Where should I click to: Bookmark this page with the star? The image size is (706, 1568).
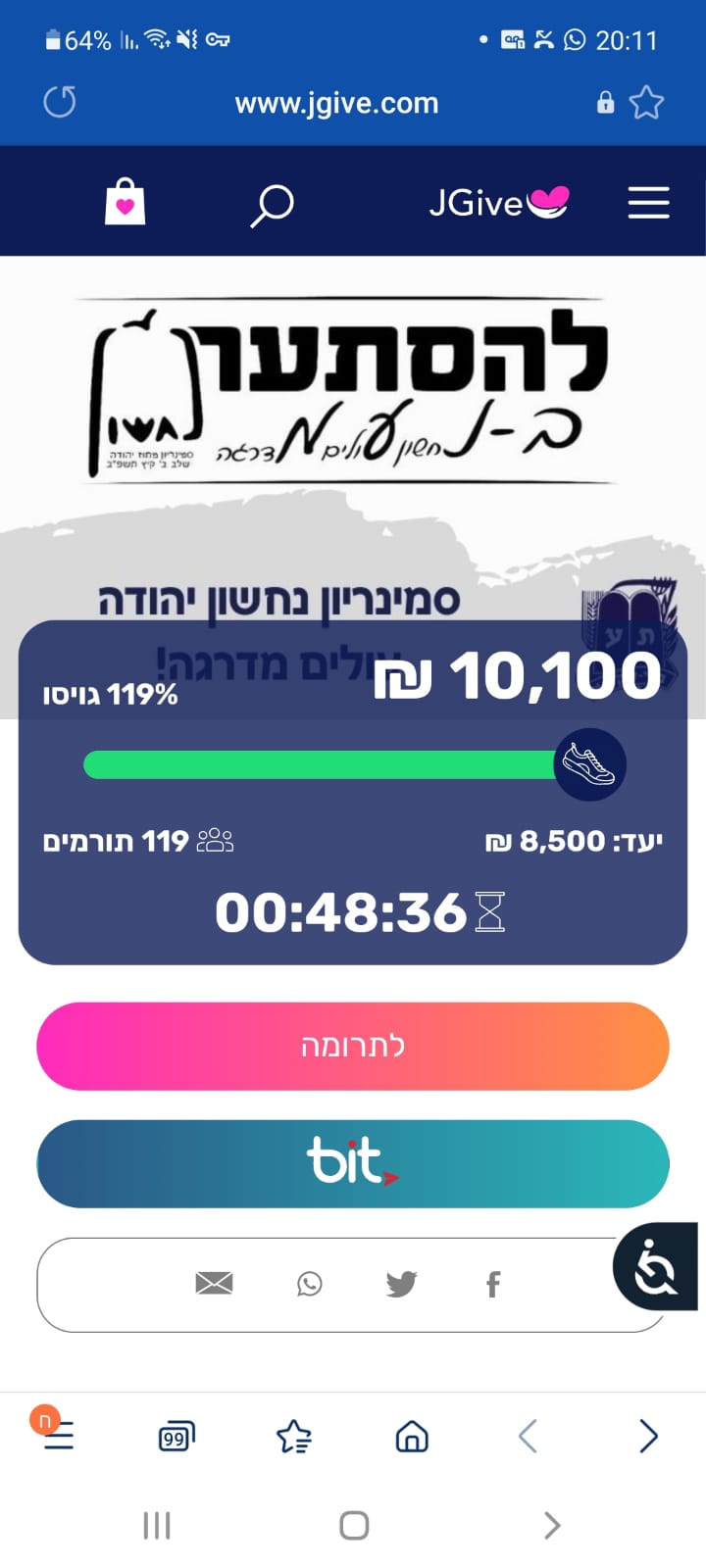point(646,102)
